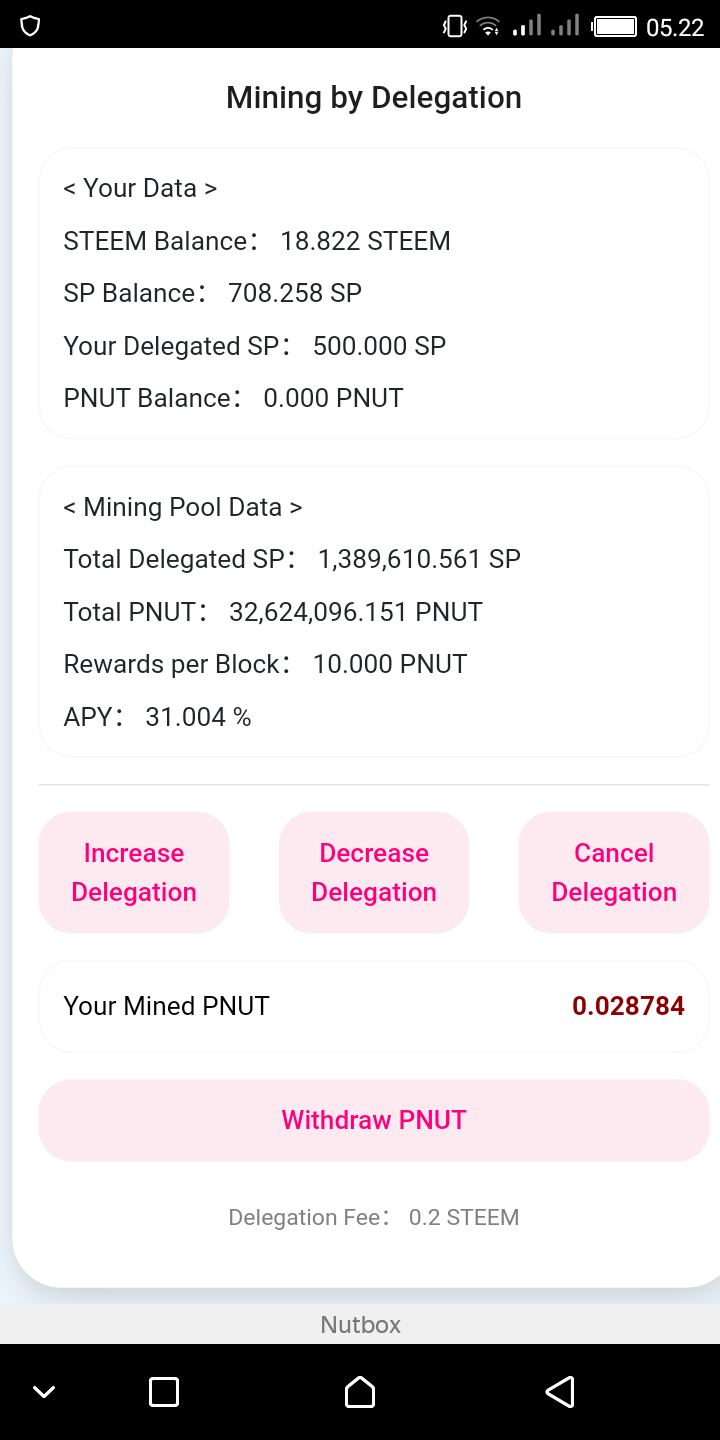Go back using the system back button

pos(560,1392)
